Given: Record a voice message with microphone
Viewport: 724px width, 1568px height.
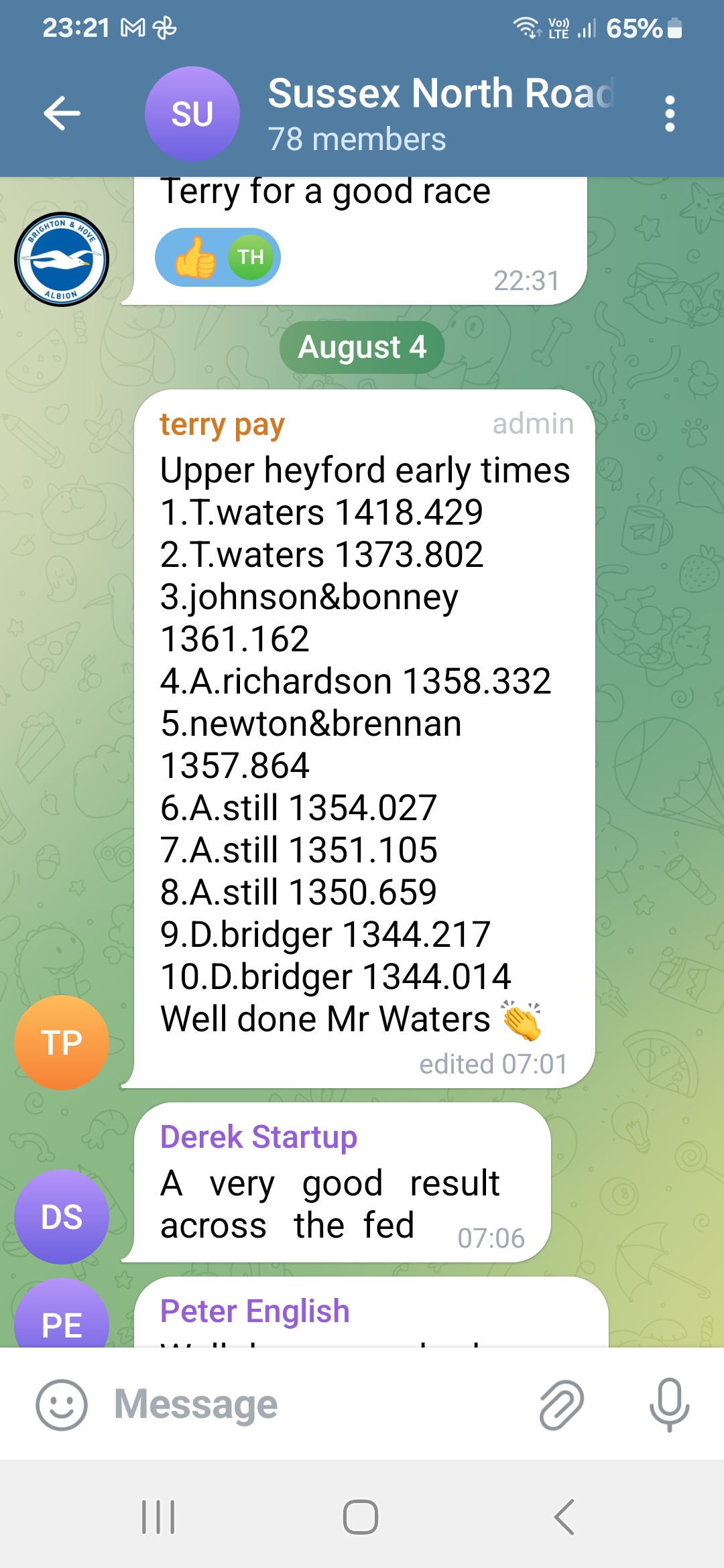Looking at the screenshot, I should pyautogui.click(x=669, y=1404).
